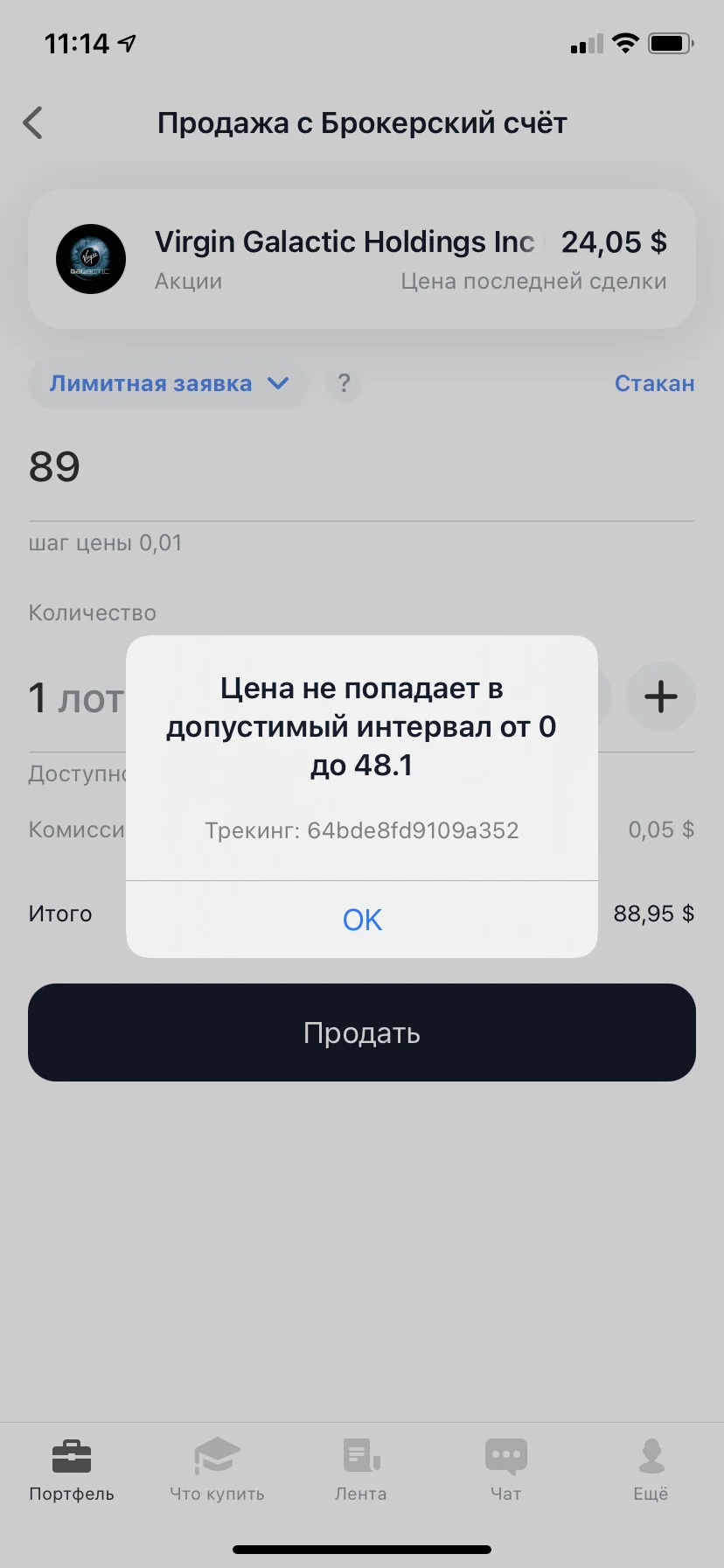This screenshot has width=724, height=1568.
Task: Open the Лента feed tab
Action: point(361,1470)
